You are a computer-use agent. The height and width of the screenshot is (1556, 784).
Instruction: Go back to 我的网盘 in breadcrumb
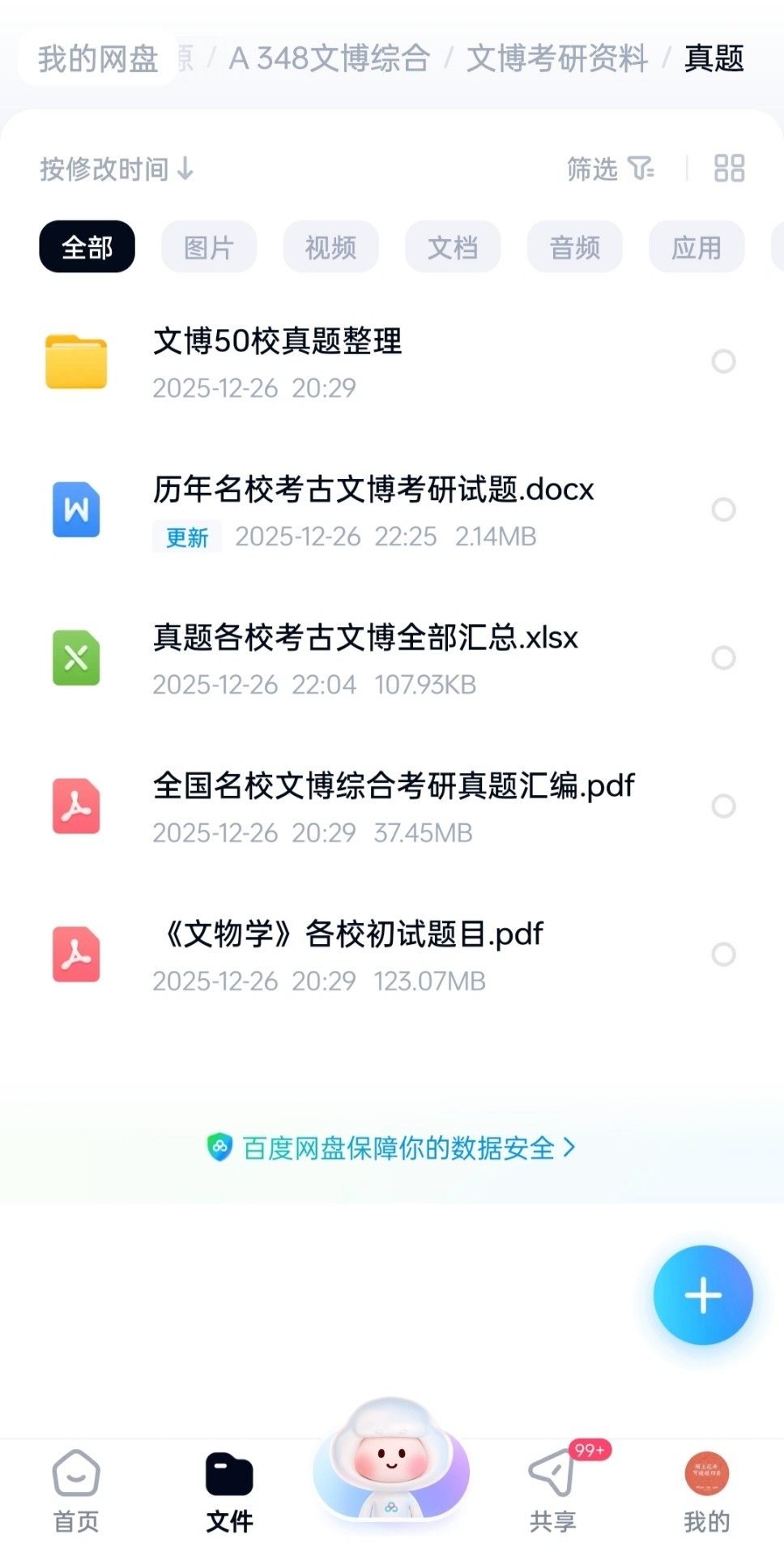(97, 58)
